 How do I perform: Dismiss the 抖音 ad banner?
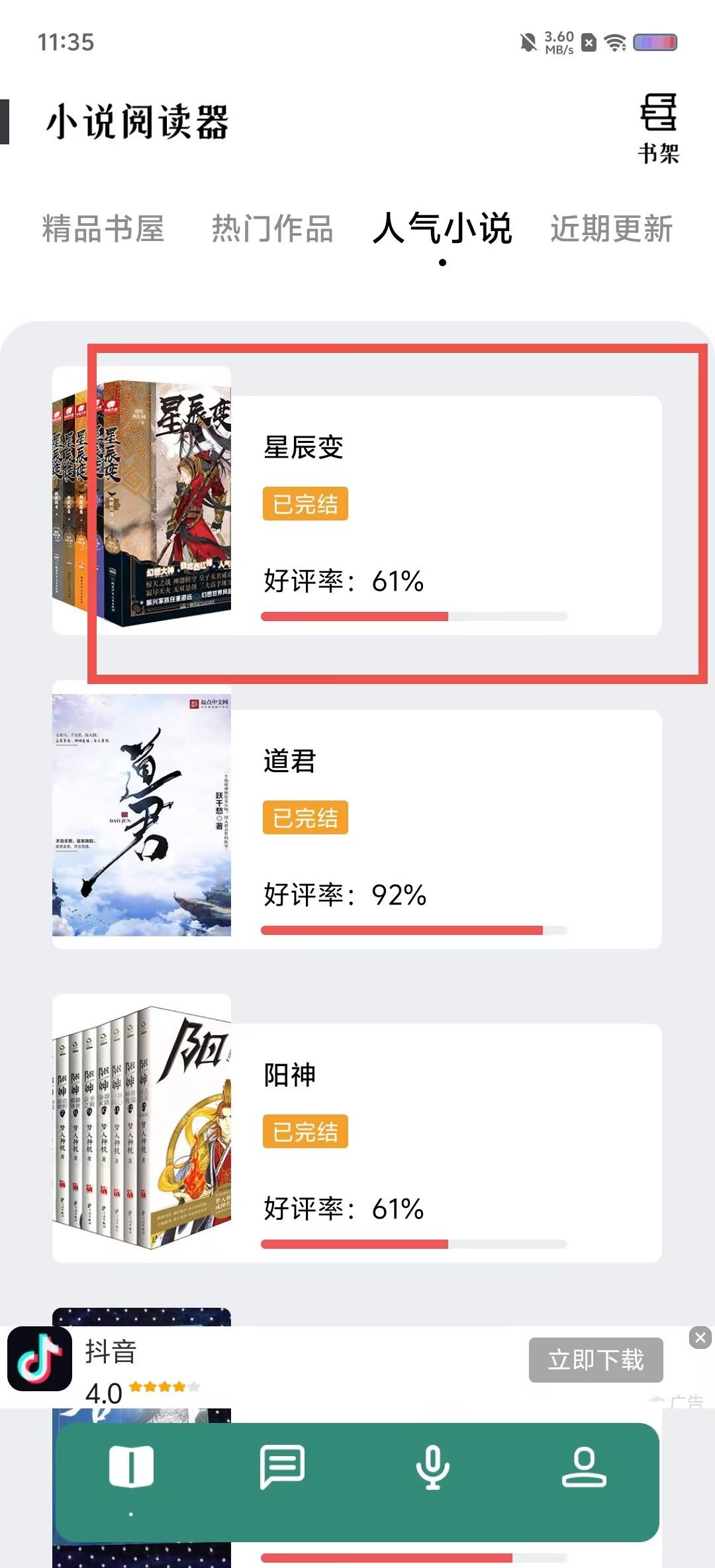click(x=700, y=1337)
